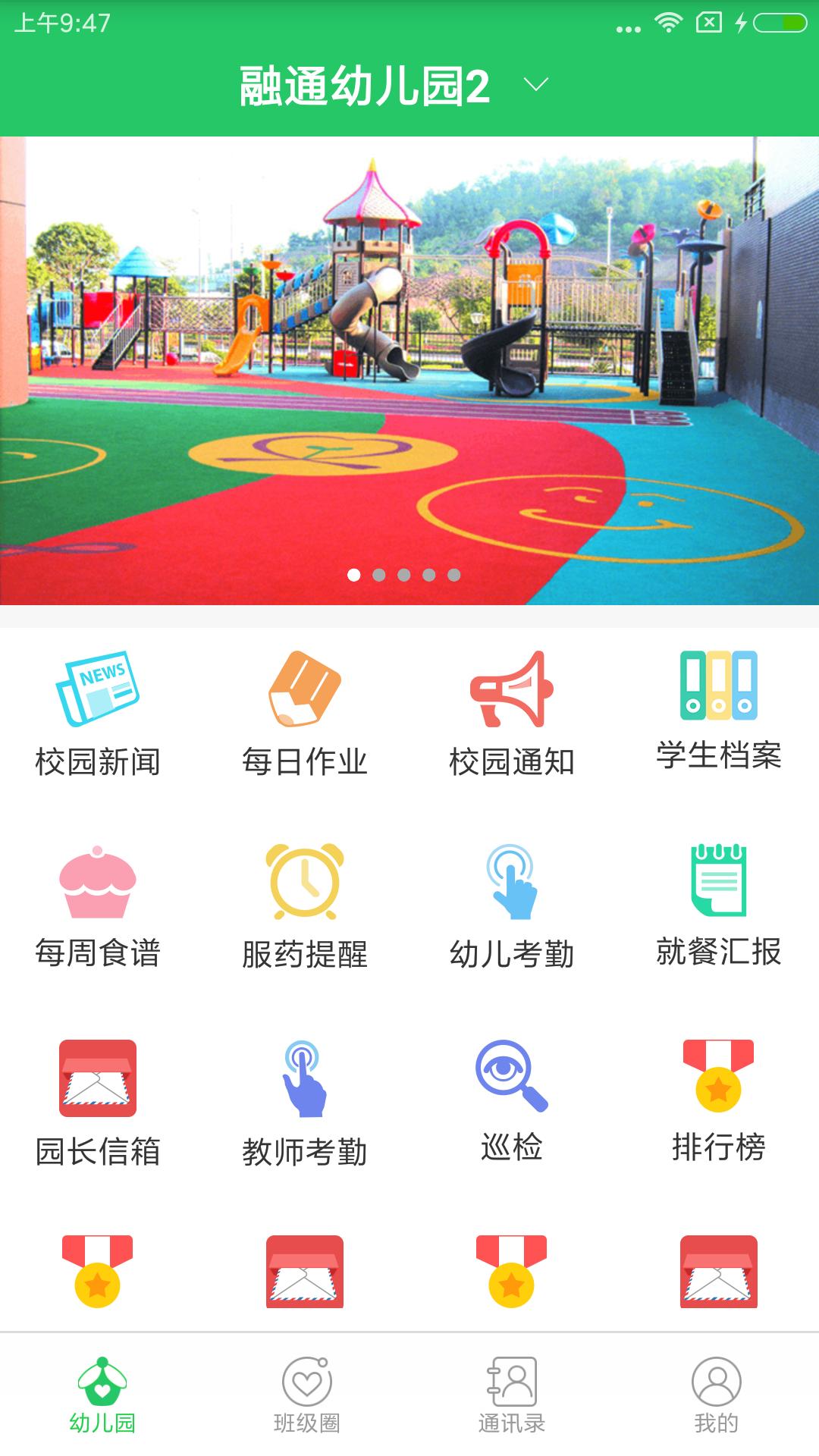Image resolution: width=819 pixels, height=1456 pixels.
Task: Open 学生档案 student records
Action: point(718,711)
